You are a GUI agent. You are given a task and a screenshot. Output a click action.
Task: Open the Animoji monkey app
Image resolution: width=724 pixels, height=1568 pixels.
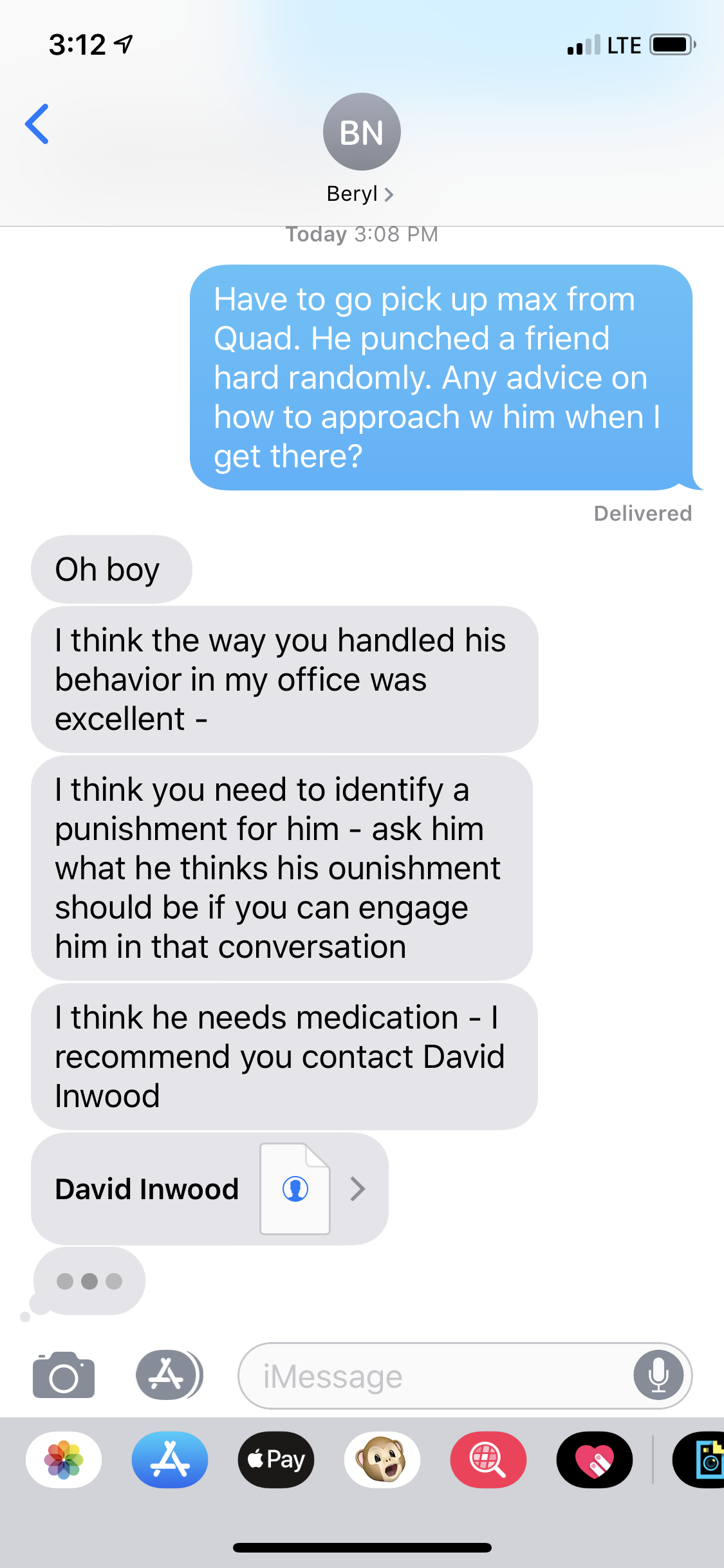(382, 1459)
